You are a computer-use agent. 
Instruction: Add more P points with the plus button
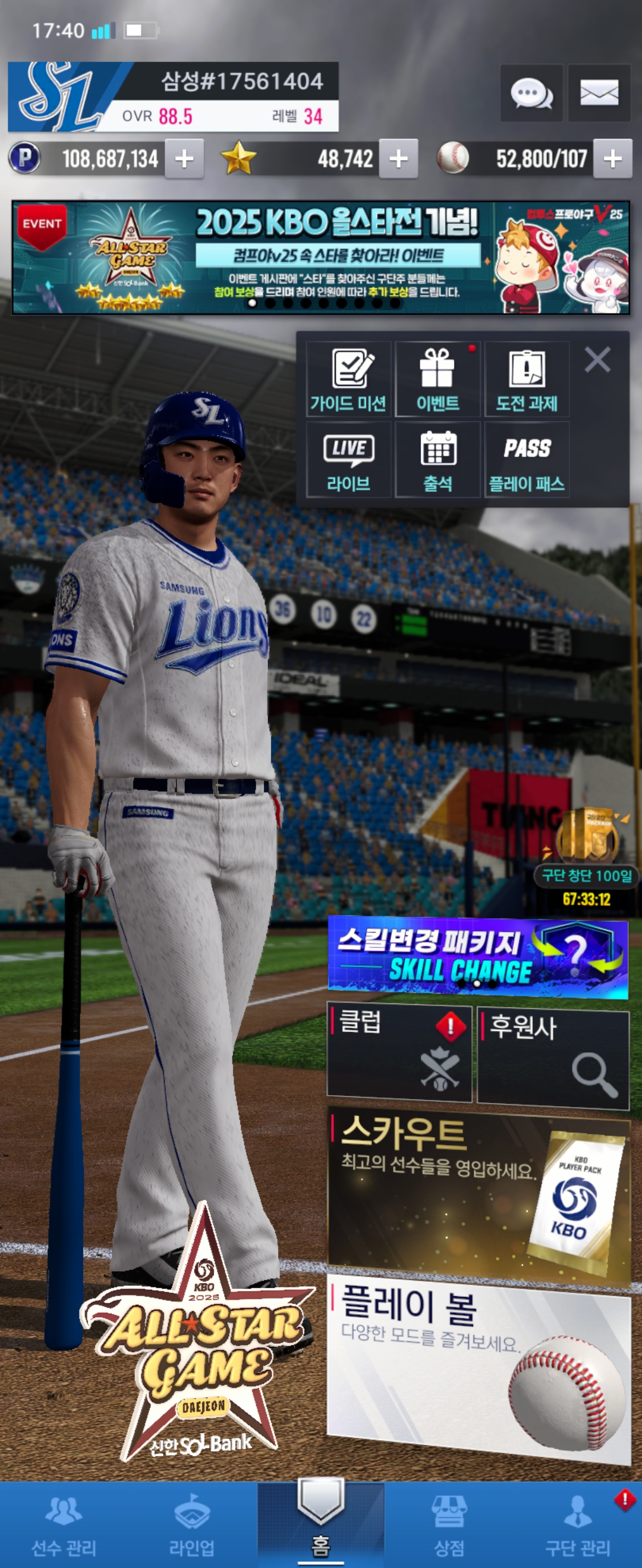[x=184, y=159]
